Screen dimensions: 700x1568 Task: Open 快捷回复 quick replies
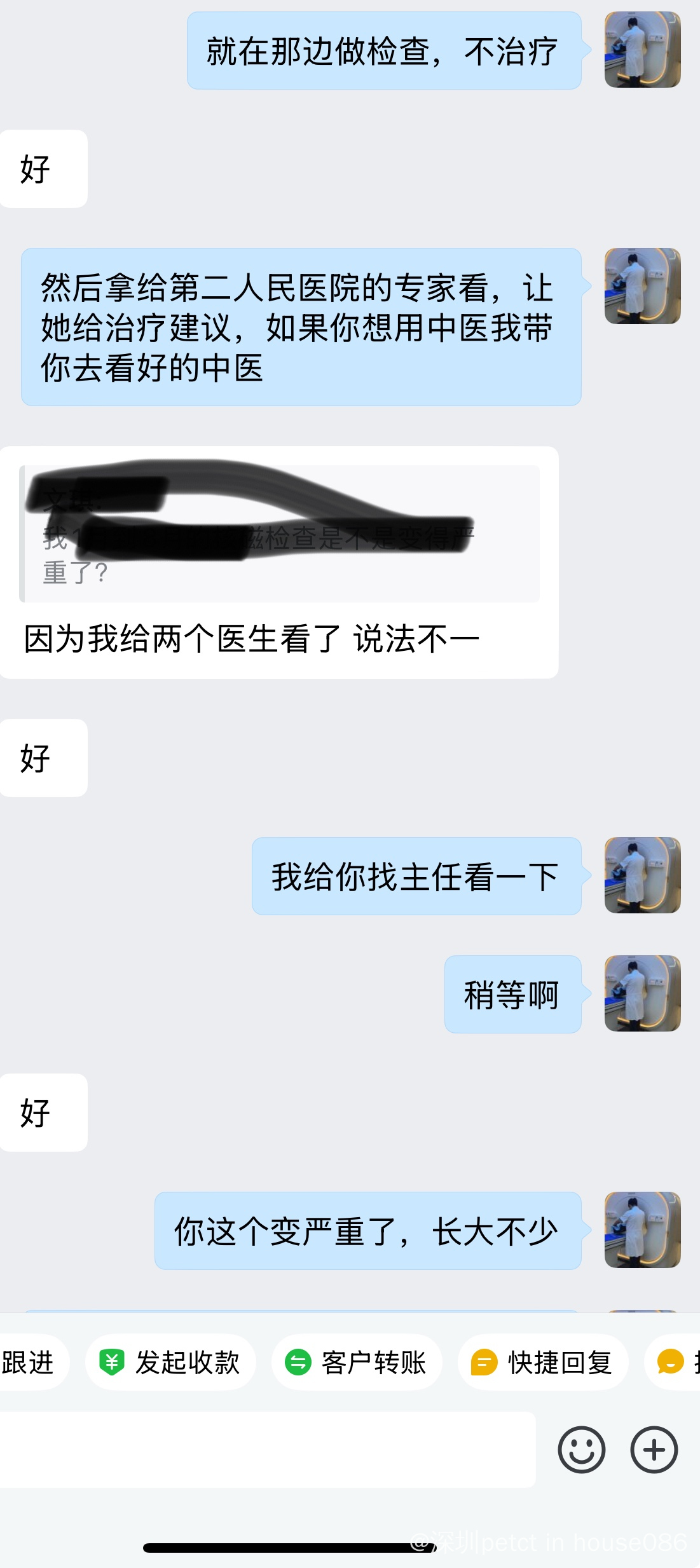[x=543, y=1363]
